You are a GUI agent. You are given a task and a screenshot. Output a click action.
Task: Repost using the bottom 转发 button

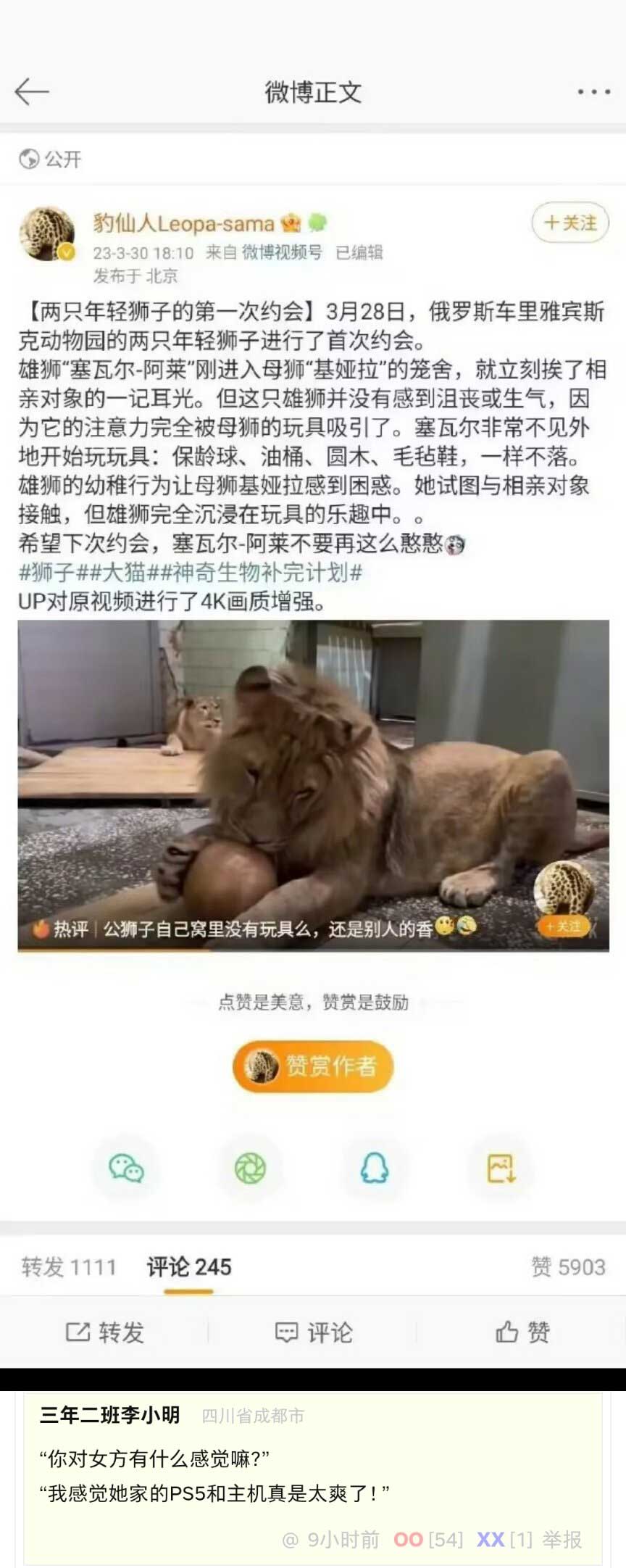pyautogui.click(x=105, y=1332)
